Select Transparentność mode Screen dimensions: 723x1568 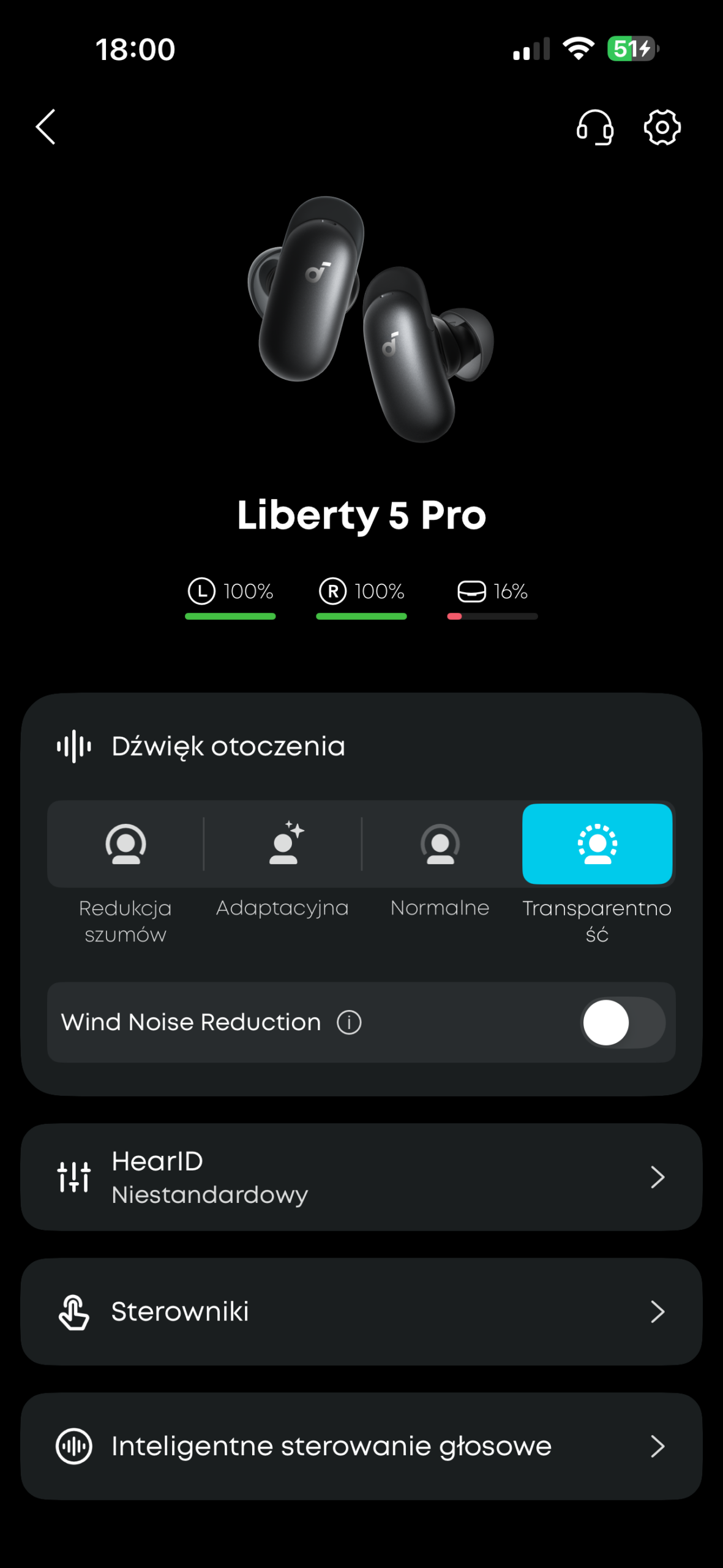click(x=598, y=844)
